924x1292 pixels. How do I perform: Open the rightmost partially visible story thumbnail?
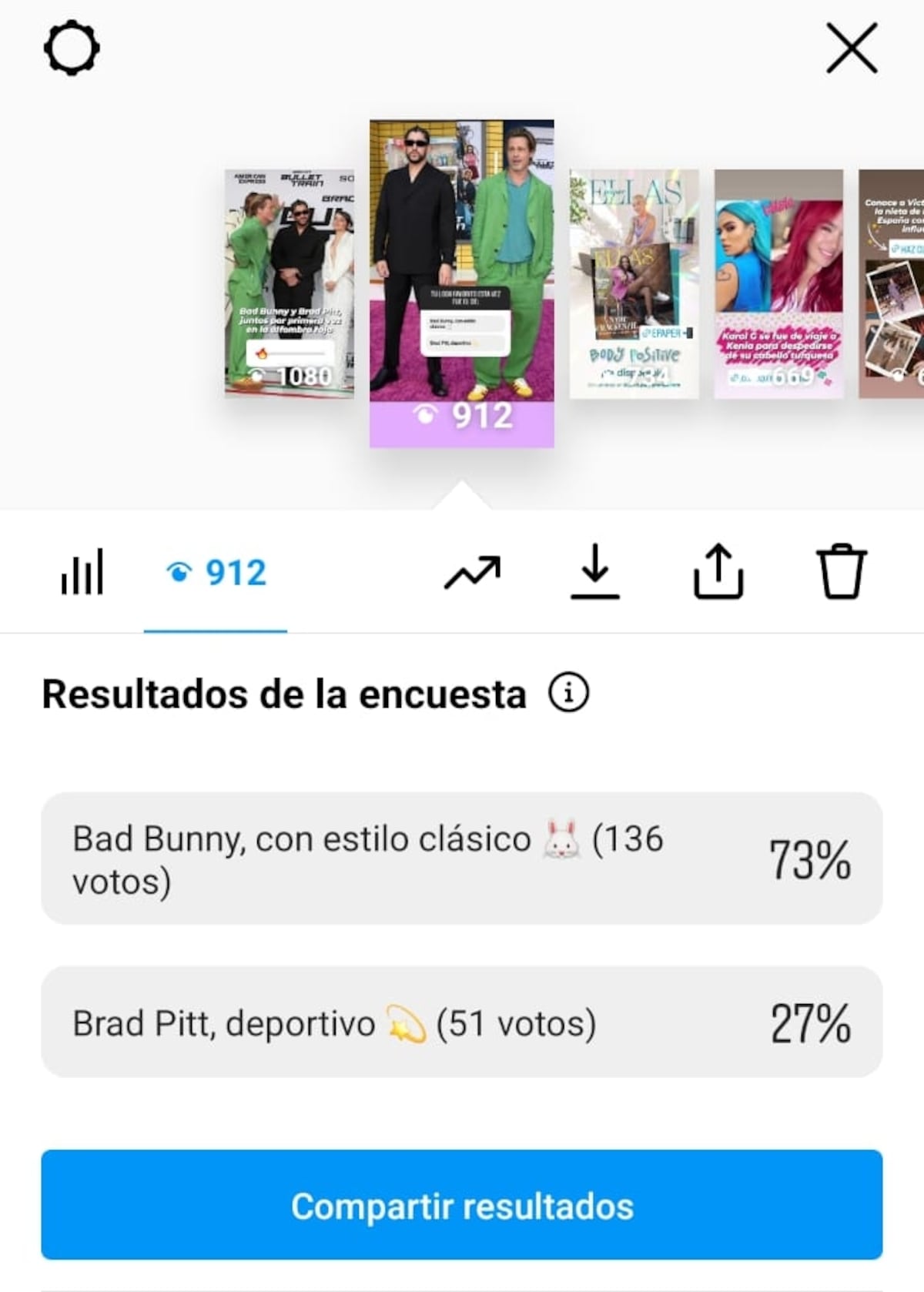pos(893,285)
